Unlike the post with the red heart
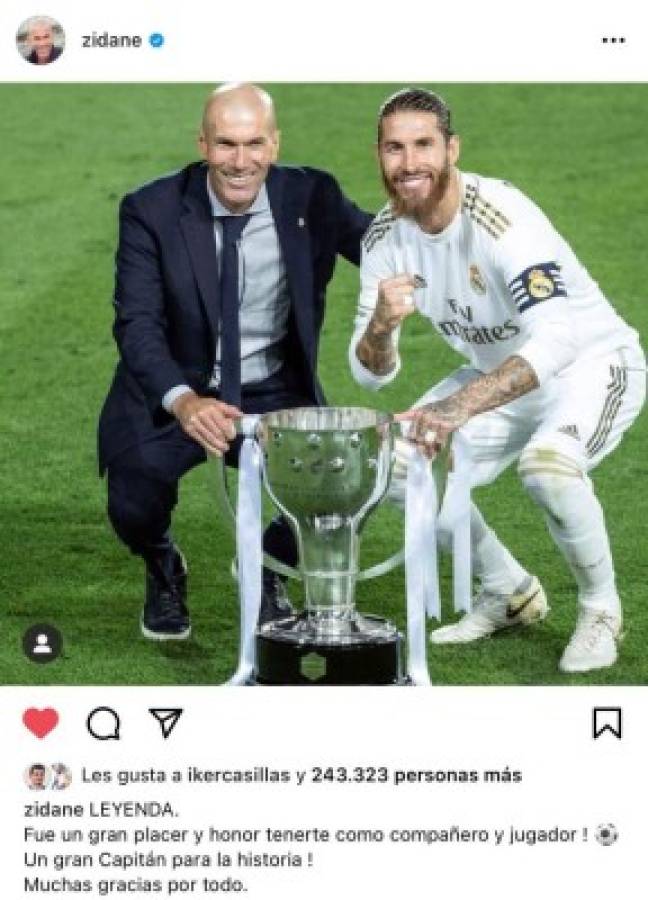 (40, 723)
